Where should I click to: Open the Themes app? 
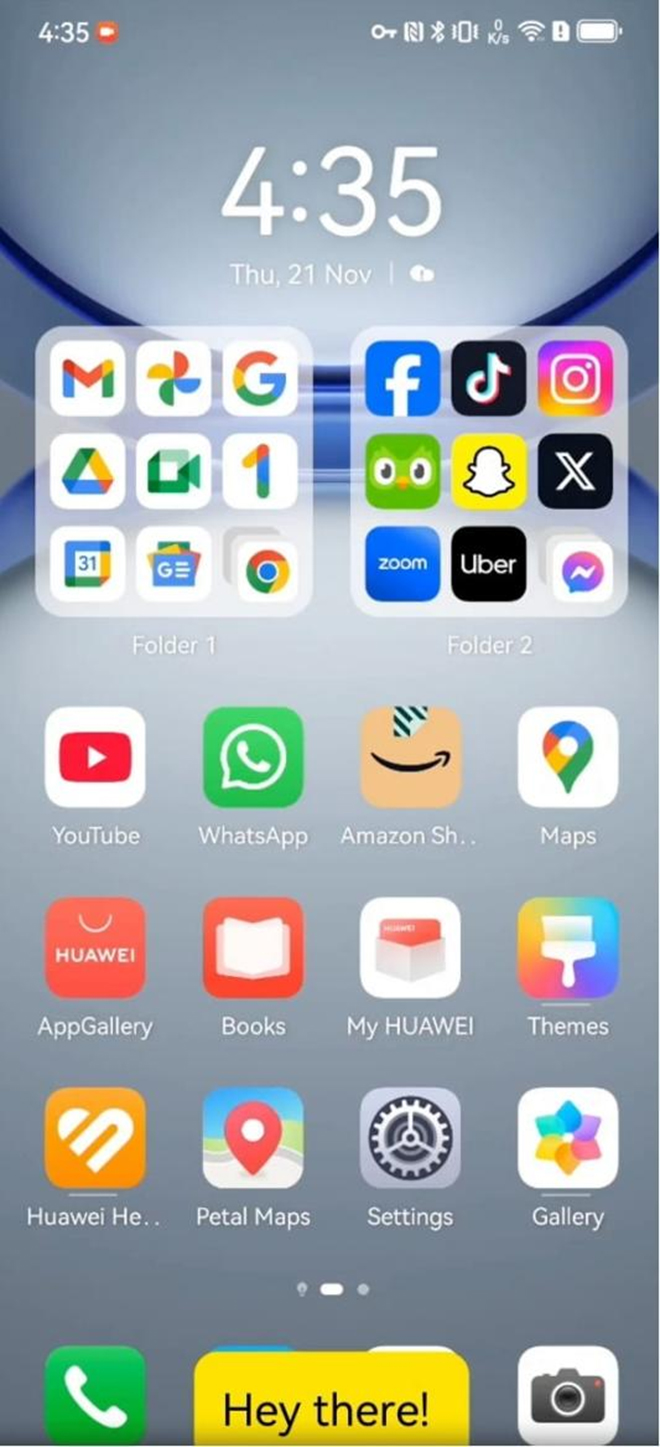[x=567, y=947]
